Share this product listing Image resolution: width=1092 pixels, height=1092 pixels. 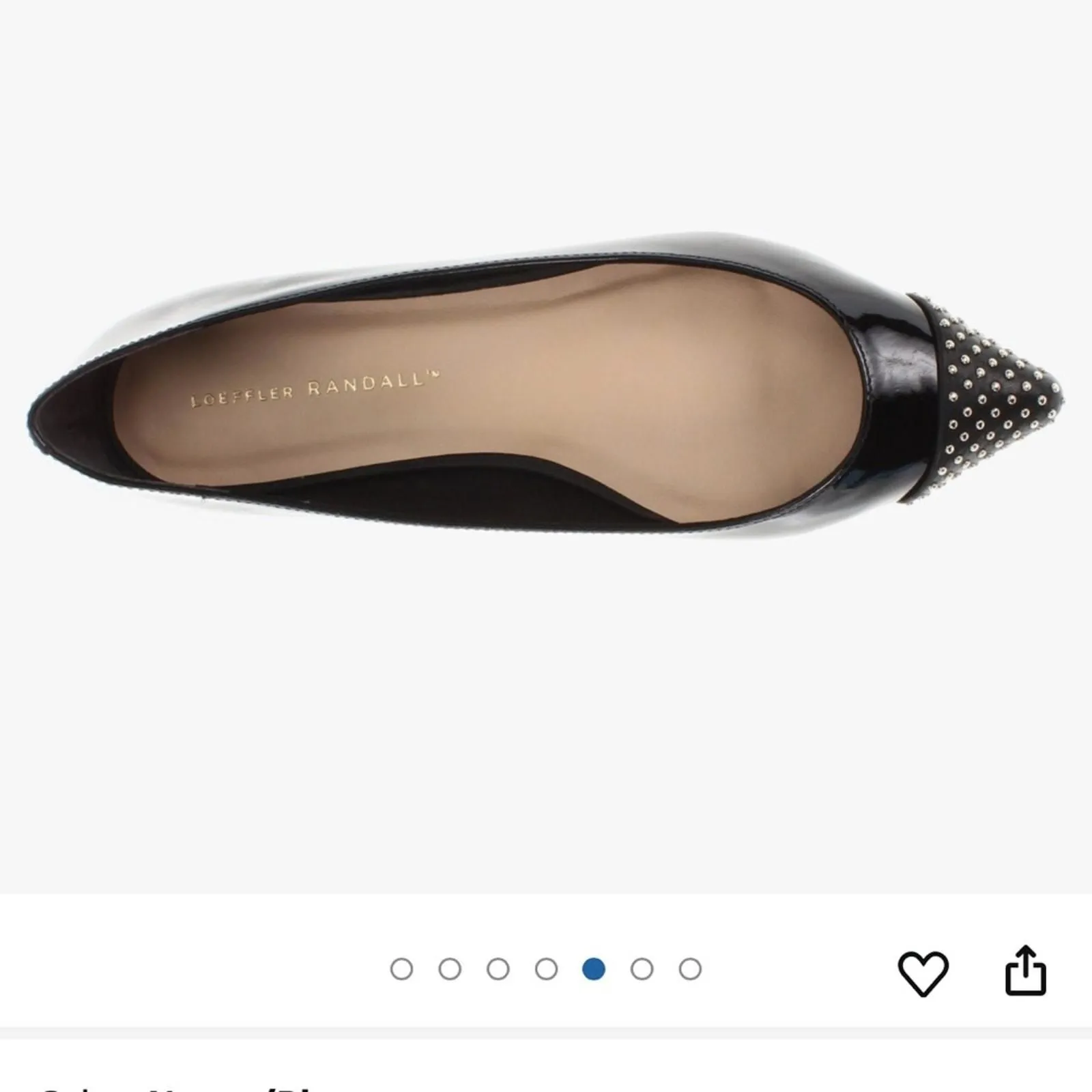[1026, 970]
